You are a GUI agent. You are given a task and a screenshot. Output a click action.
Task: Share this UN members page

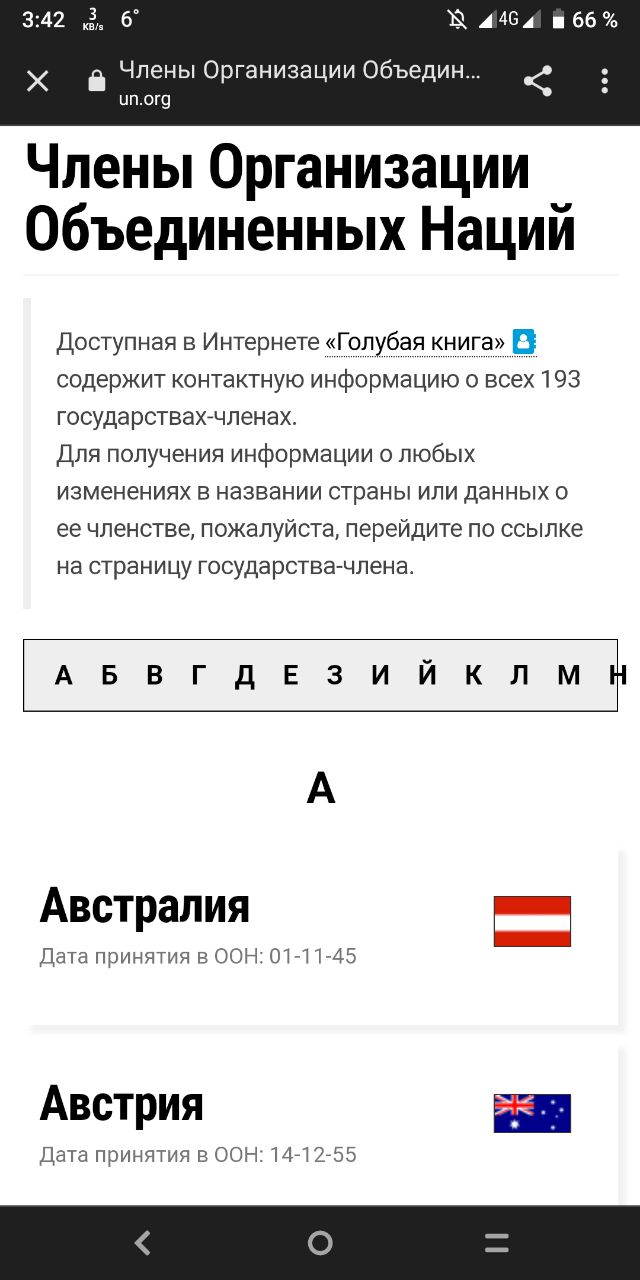(x=538, y=82)
